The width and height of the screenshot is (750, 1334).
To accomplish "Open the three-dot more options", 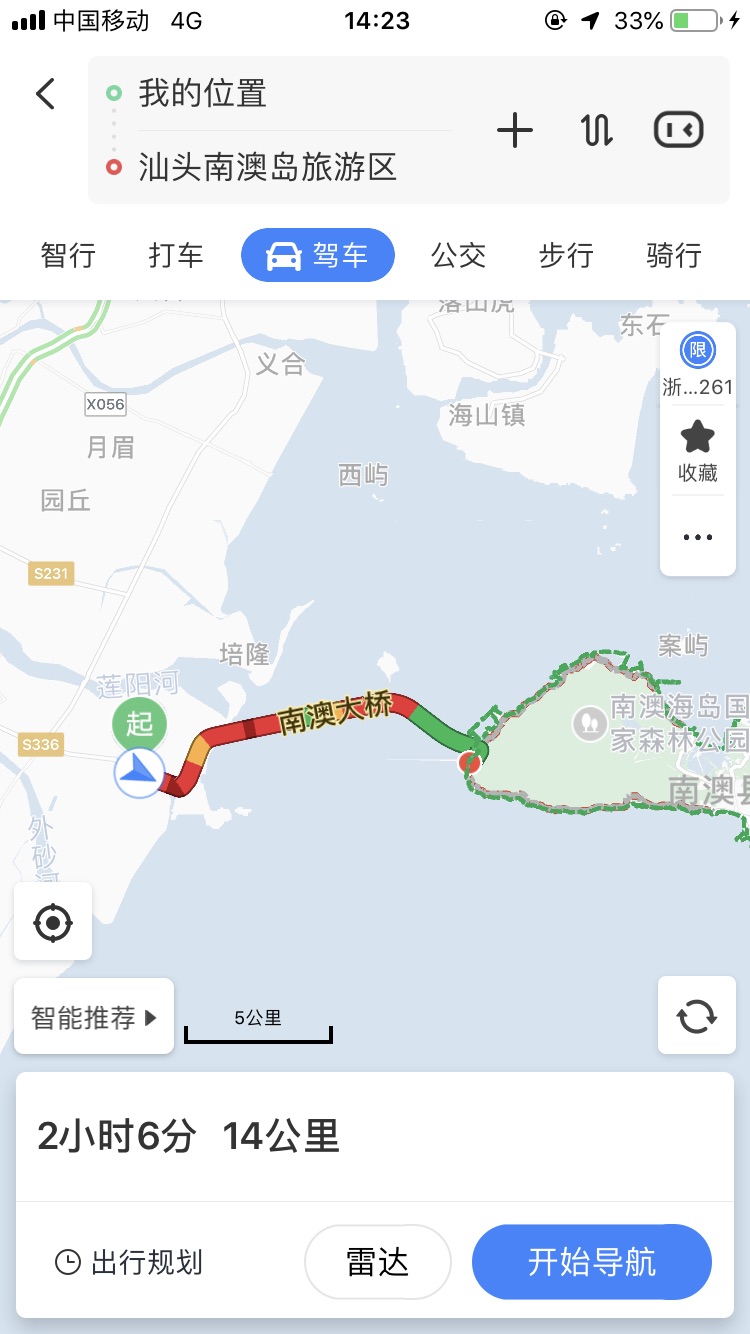I will 697,537.
